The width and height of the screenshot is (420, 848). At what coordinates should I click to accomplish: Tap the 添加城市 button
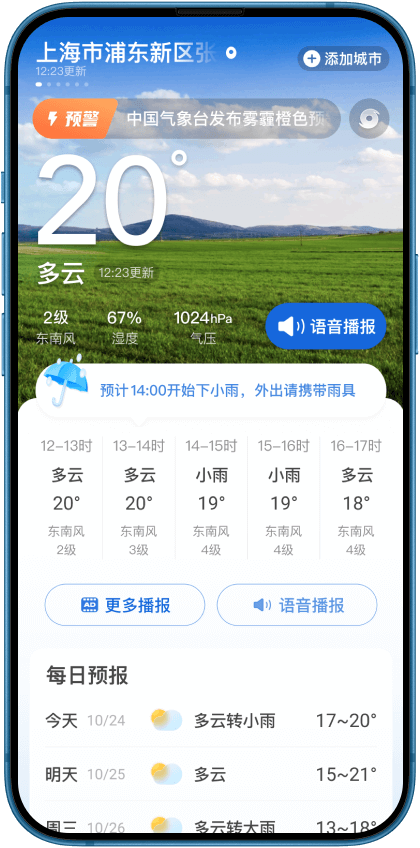pyautogui.click(x=343, y=58)
